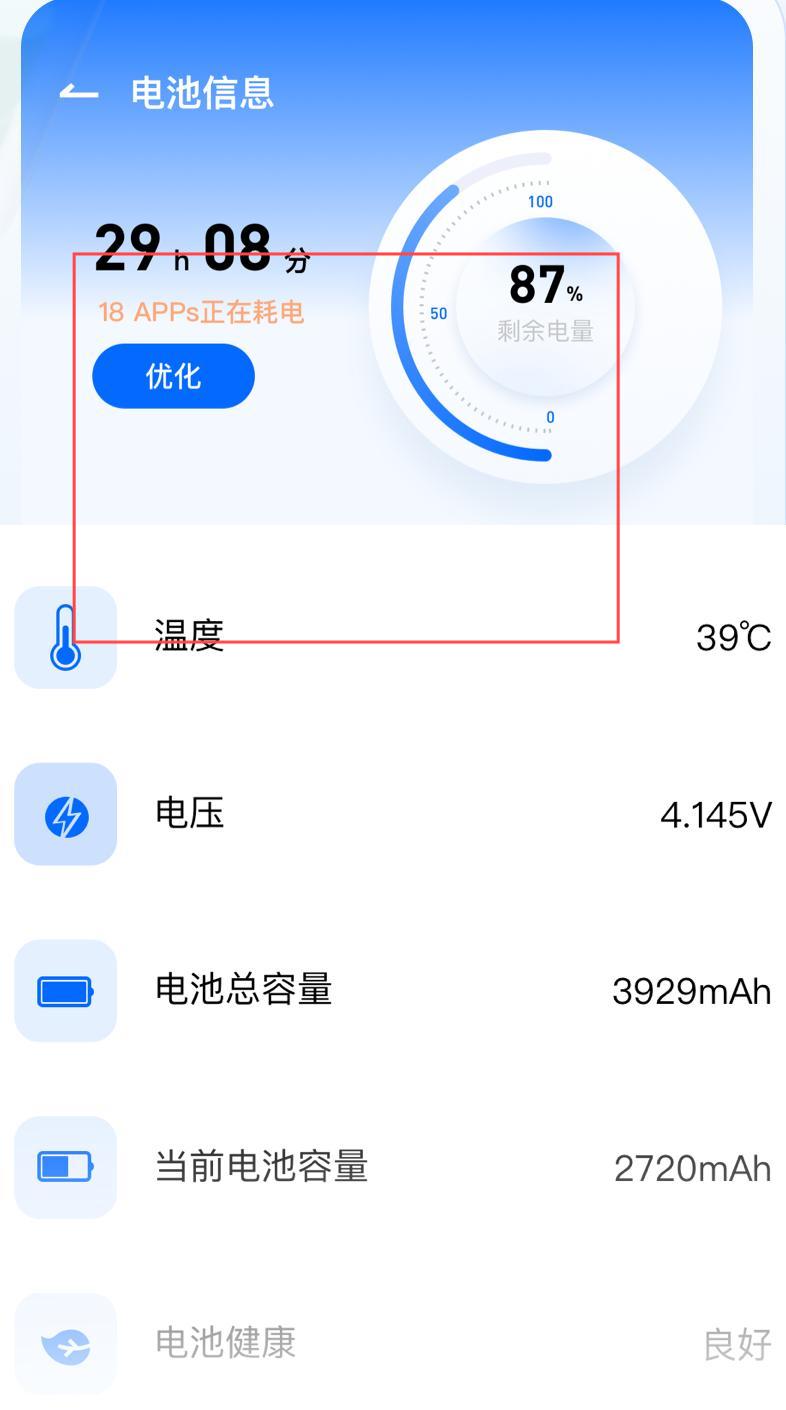Tap the 优化 button
The height and width of the screenshot is (1410, 786).
(174, 376)
